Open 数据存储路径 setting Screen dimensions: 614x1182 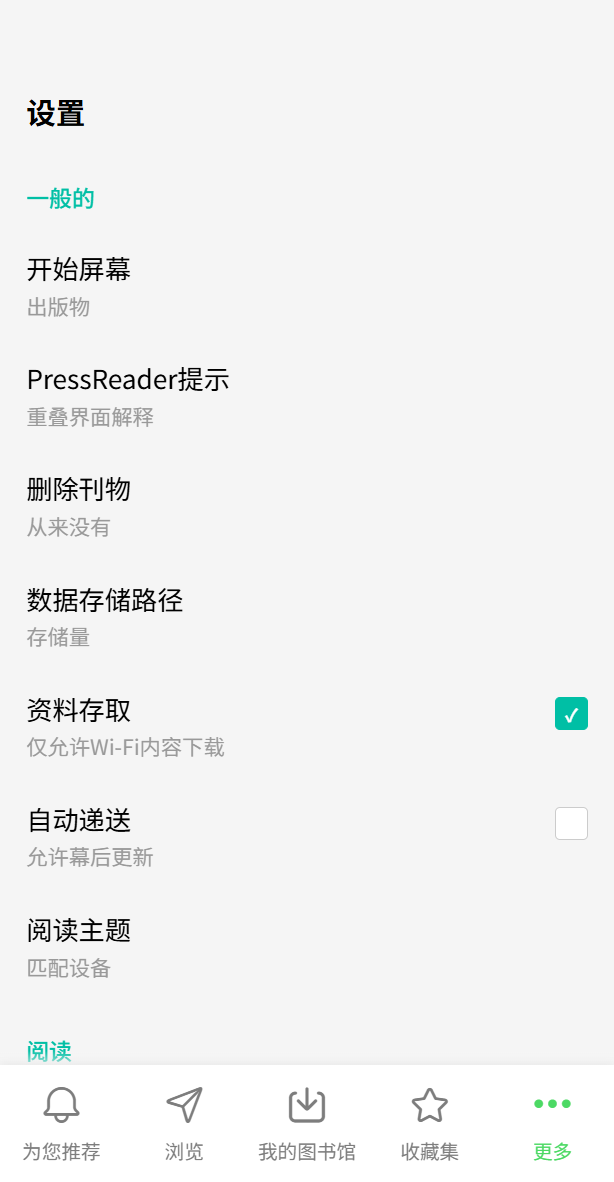(105, 615)
